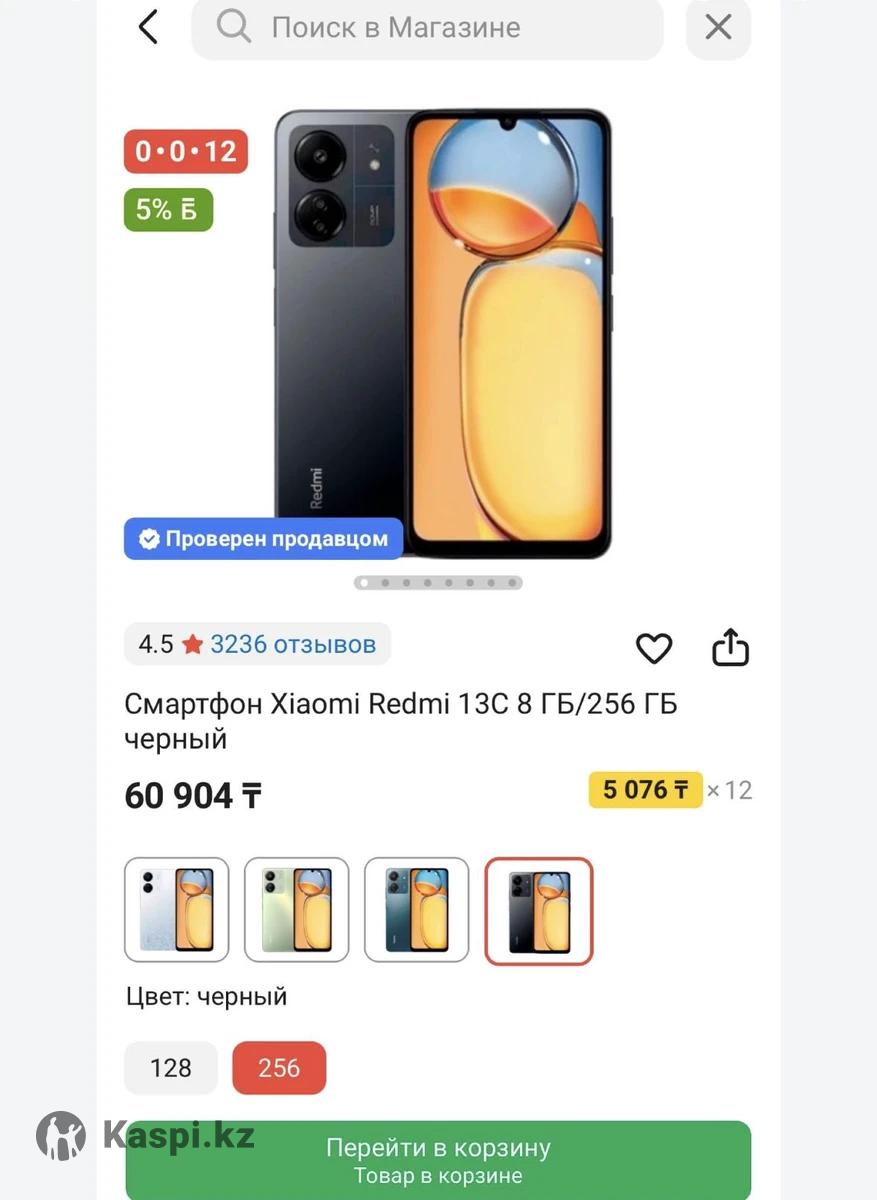This screenshot has height=1200, width=877.
Task: Go back with the arrow icon
Action: point(148,27)
